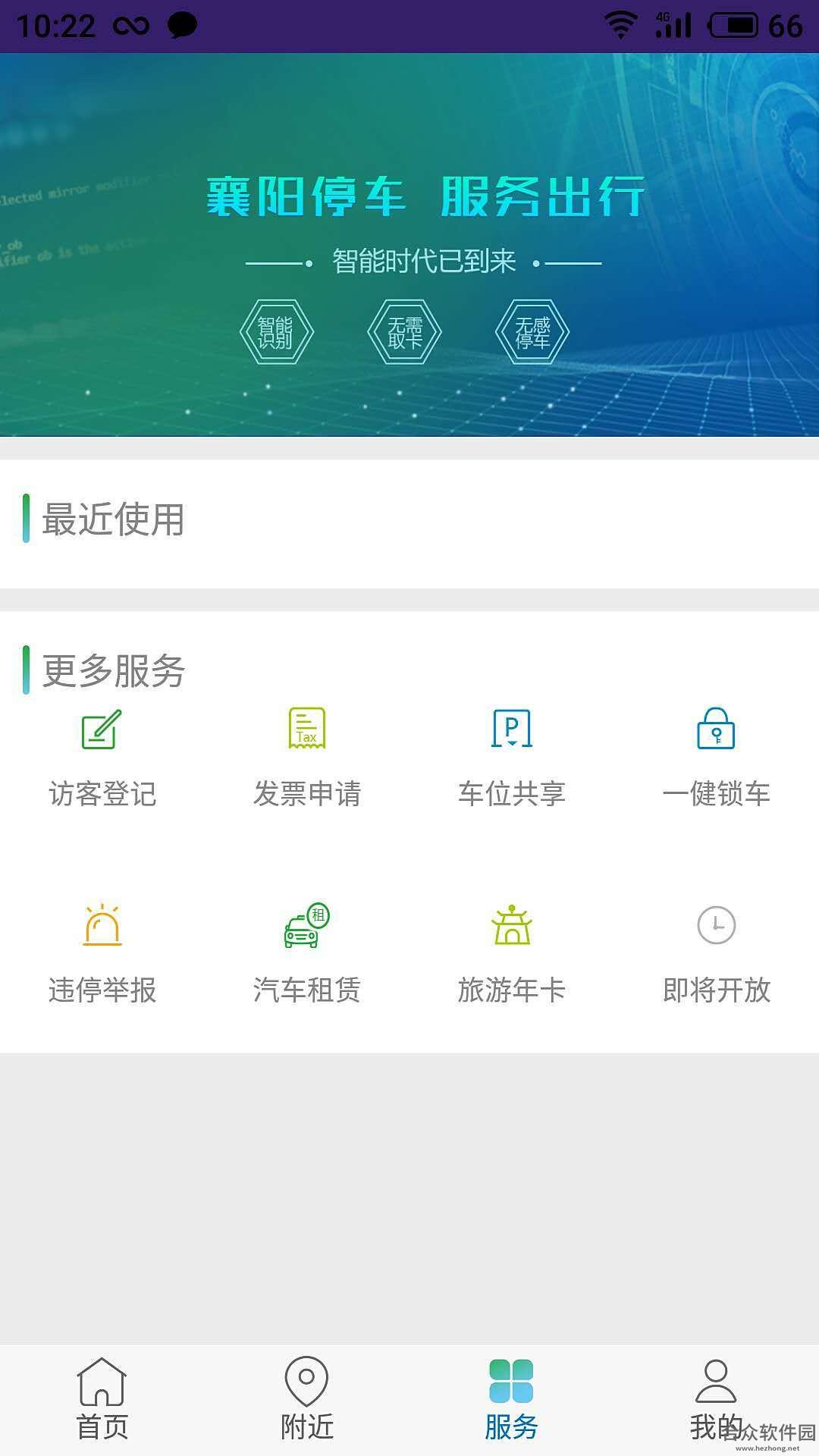This screenshot has height=1456, width=819.
Task: Open 访客登记 visitor registration
Action: (x=102, y=758)
